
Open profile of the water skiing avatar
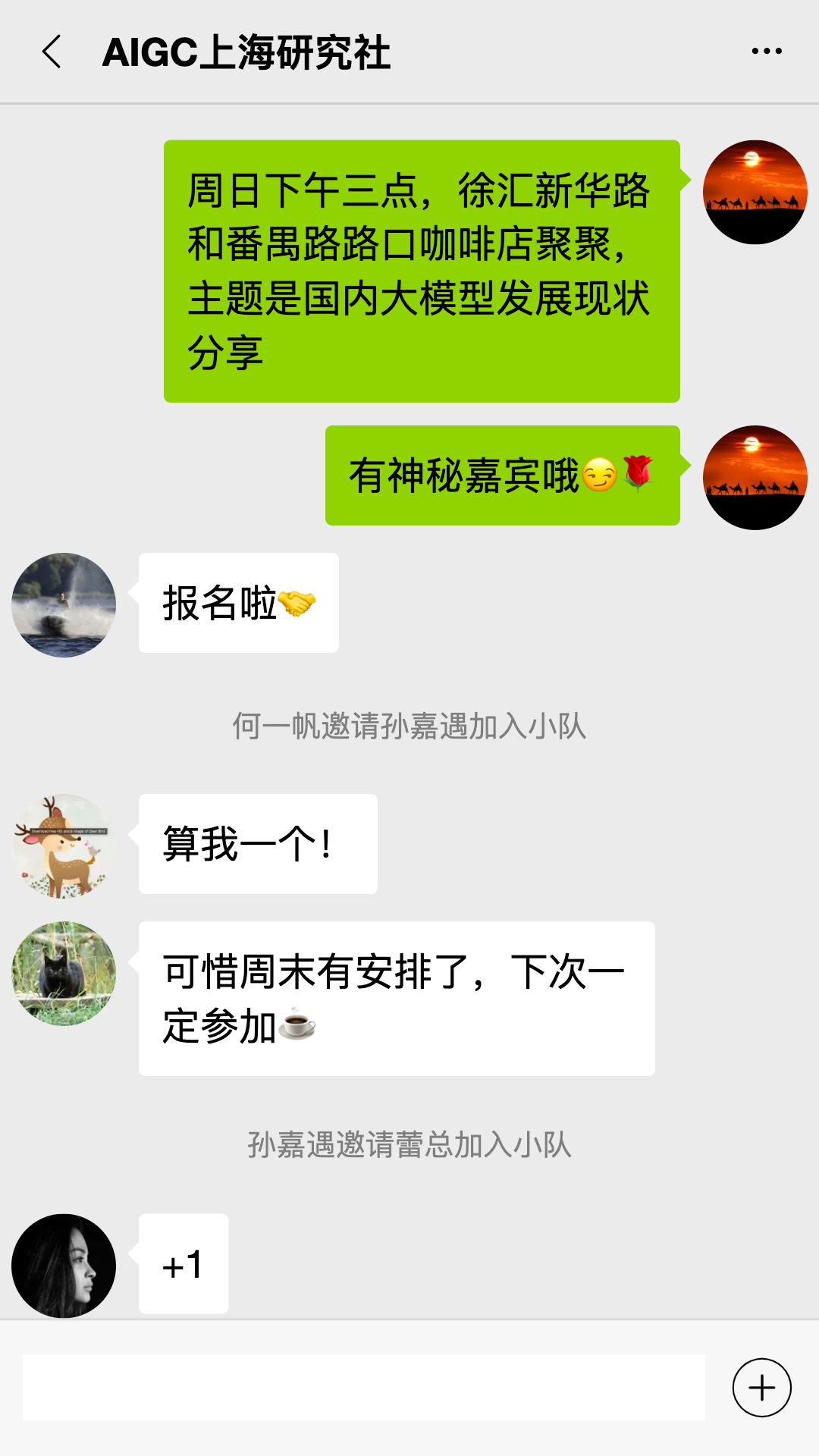pos(63,604)
